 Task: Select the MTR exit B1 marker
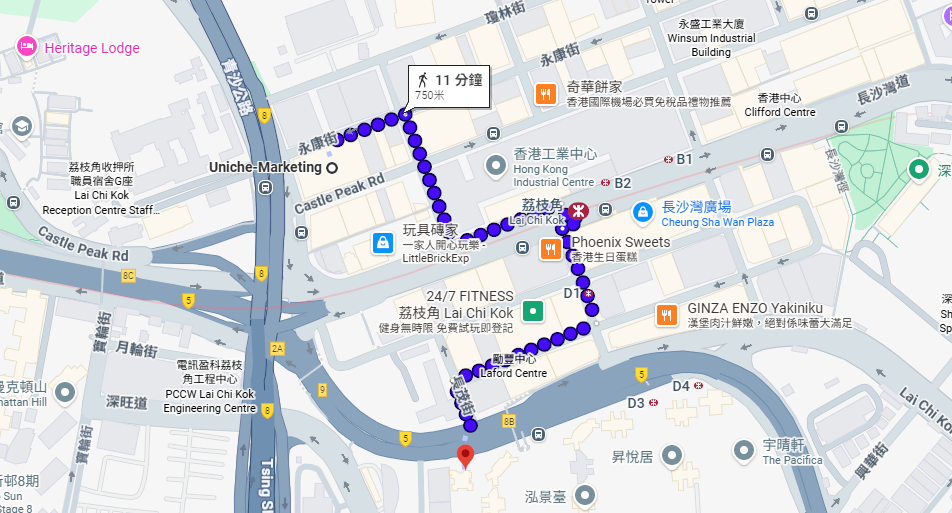pos(667,160)
